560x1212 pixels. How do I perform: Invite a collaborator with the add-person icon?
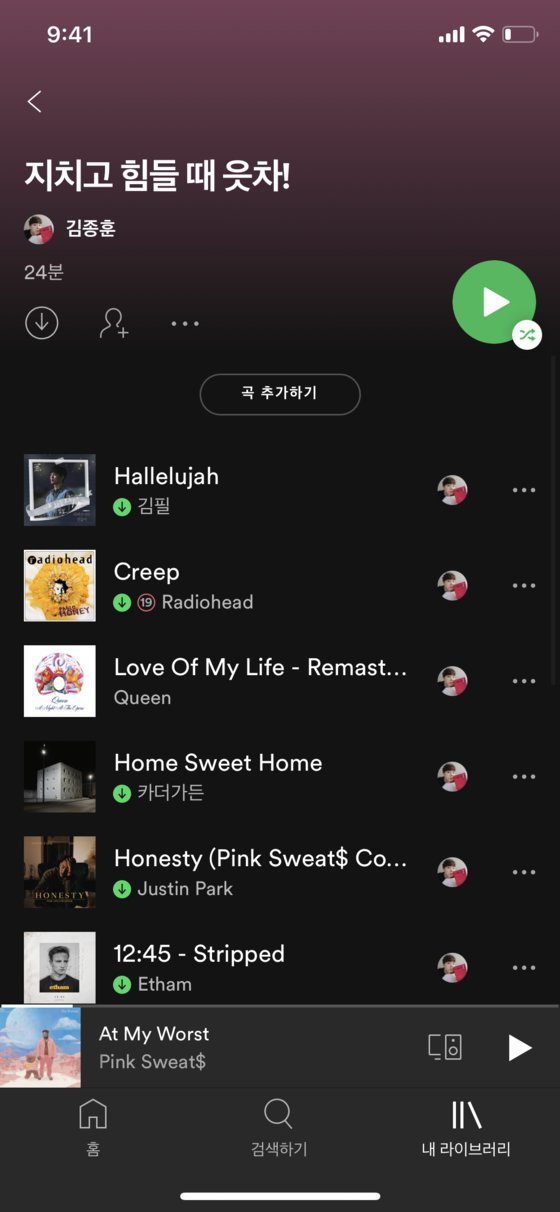(114, 323)
